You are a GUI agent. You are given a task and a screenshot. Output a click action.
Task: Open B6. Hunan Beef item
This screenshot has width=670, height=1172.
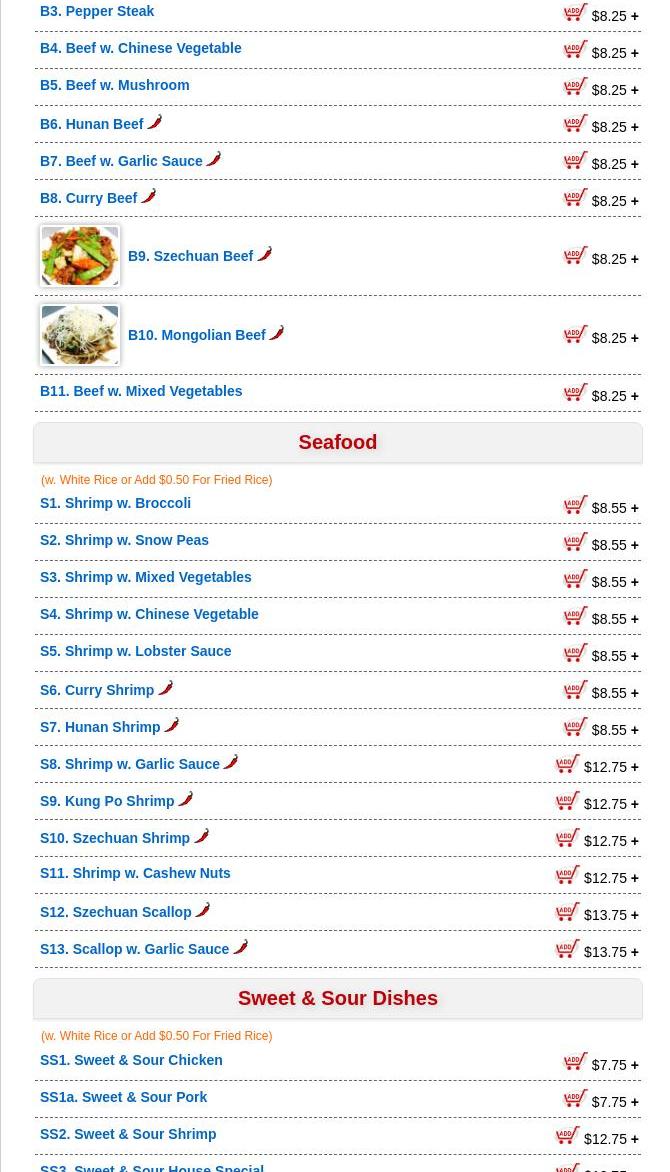point(92,124)
